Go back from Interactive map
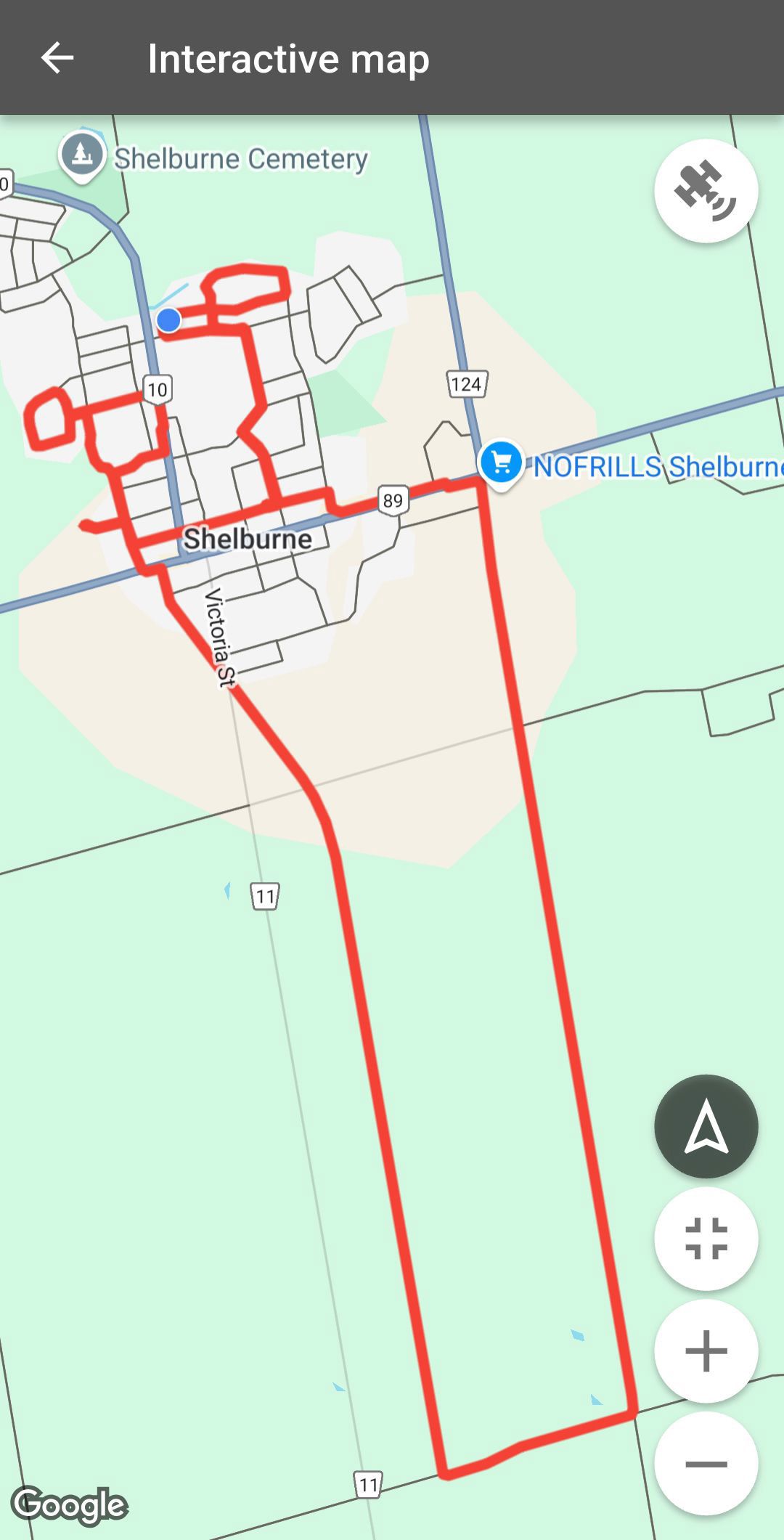Viewport: 784px width, 1540px height. [57, 58]
